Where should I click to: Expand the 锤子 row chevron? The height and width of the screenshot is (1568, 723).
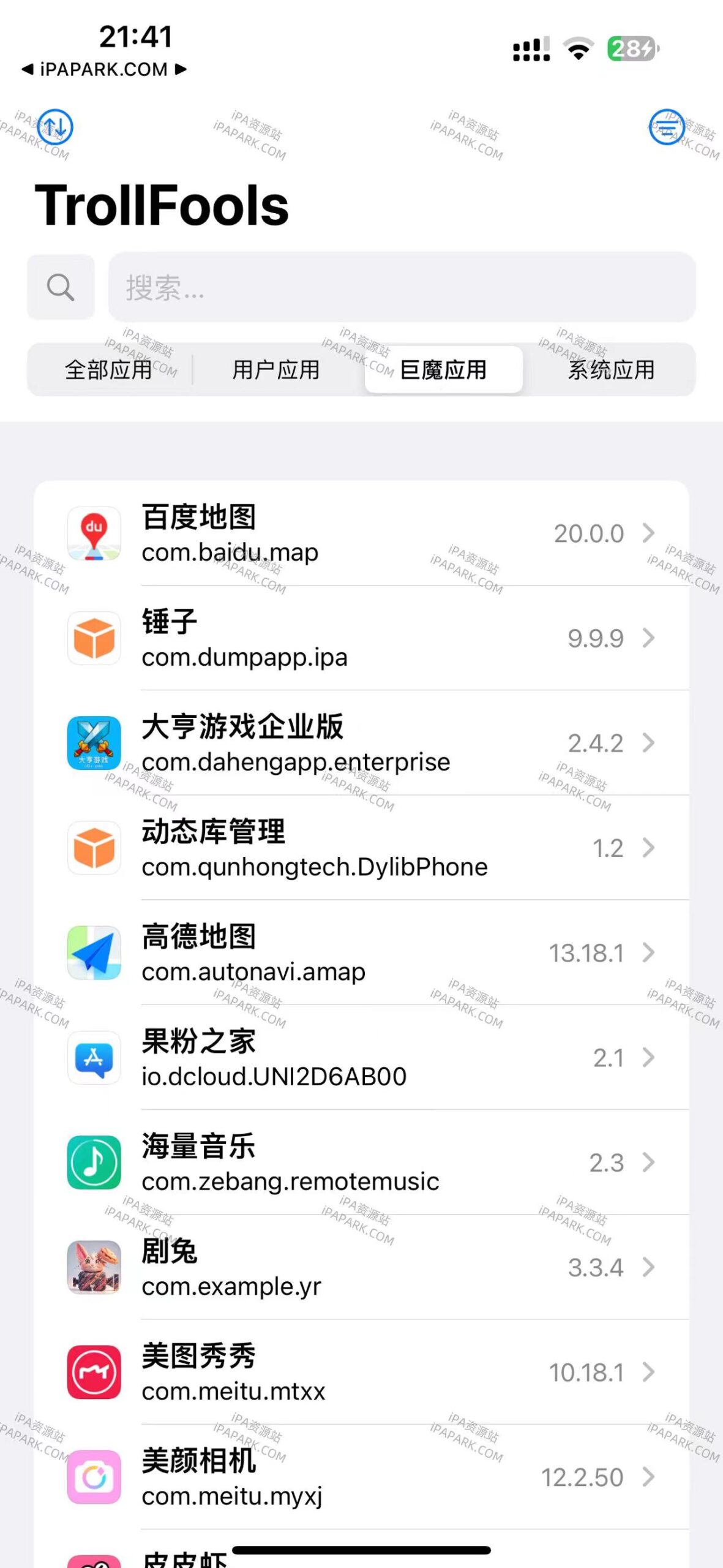tap(649, 639)
